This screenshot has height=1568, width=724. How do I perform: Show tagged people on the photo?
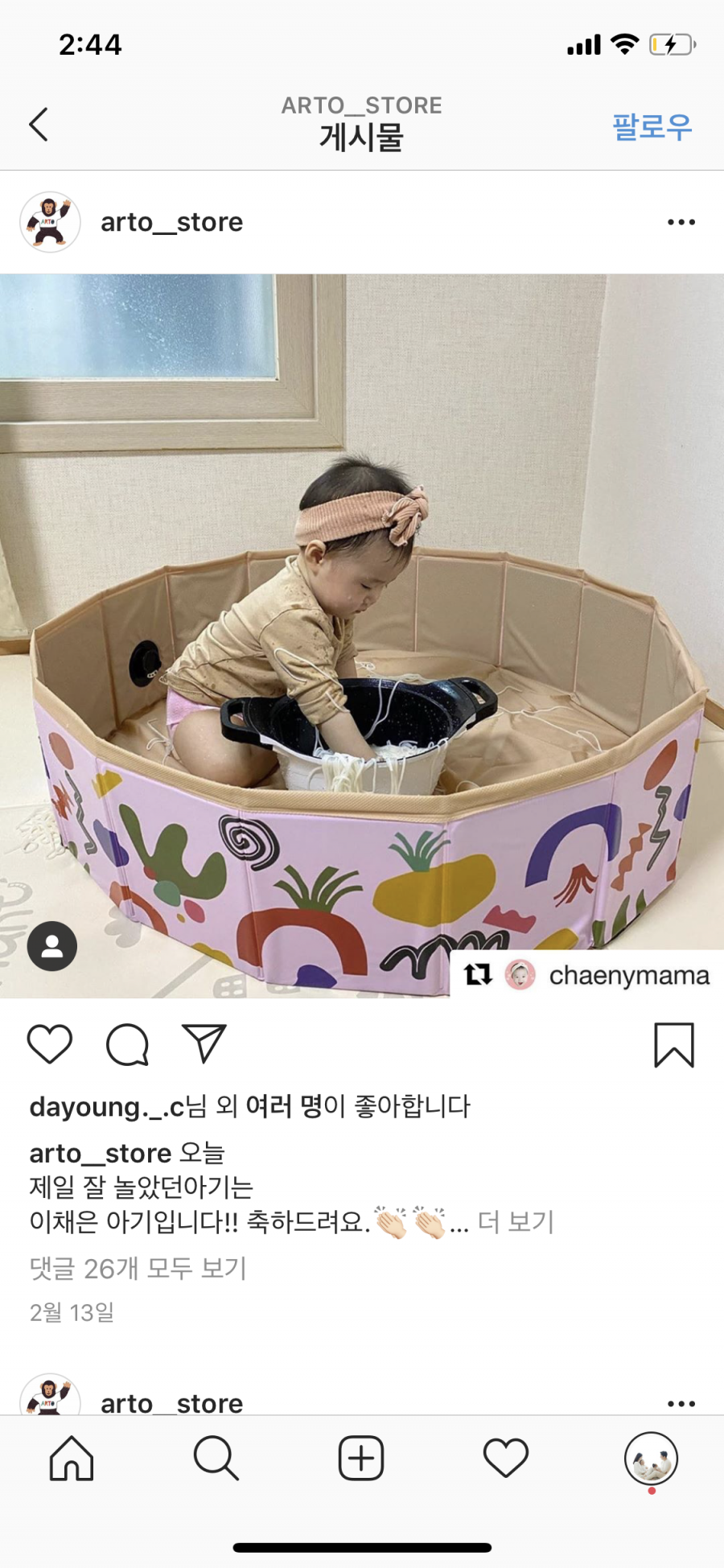click(52, 946)
